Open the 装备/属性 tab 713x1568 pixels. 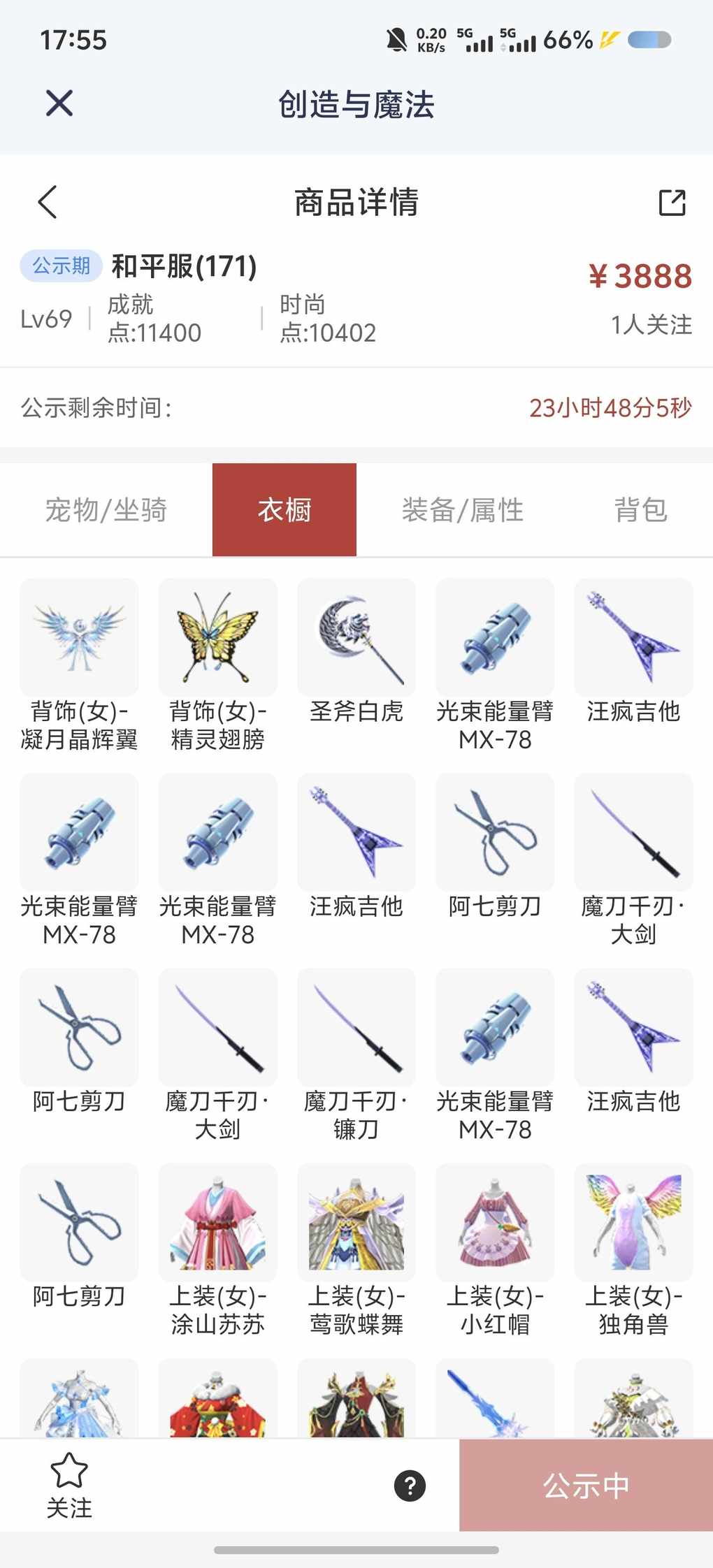[463, 510]
